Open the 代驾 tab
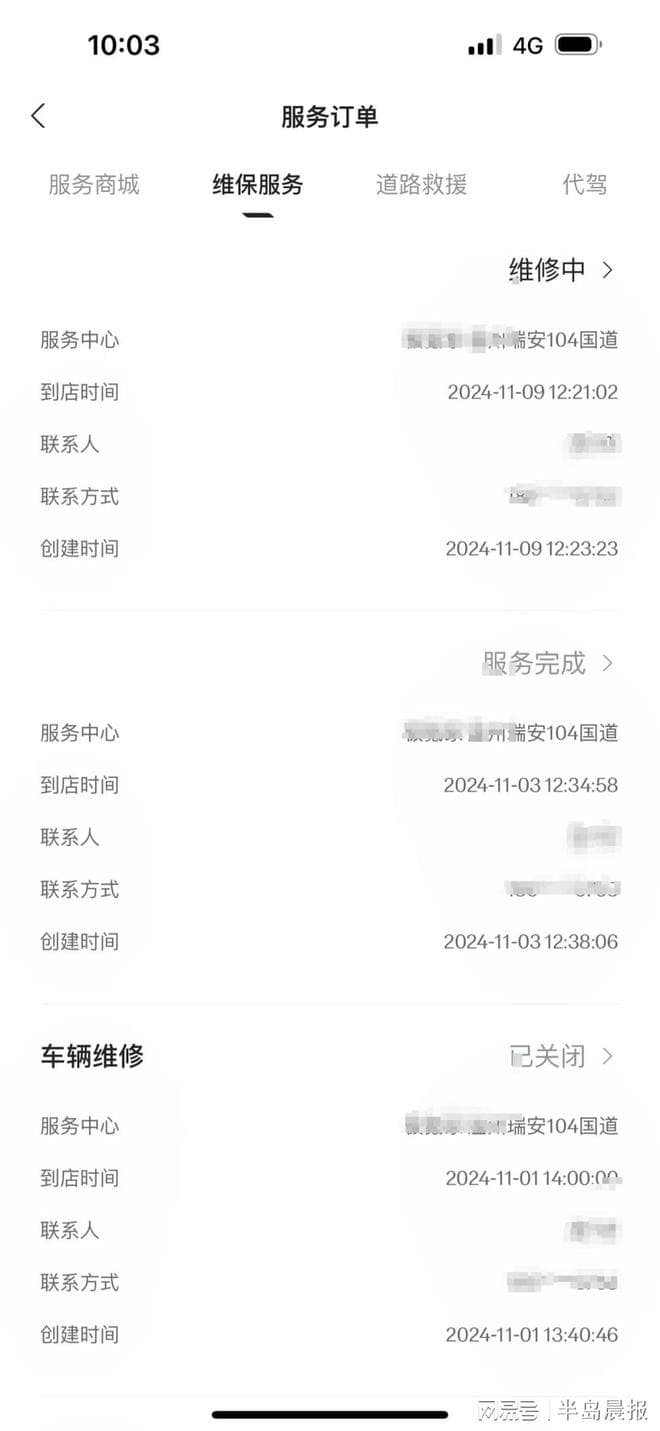Screen dimensions: 660x1431 [x=584, y=185]
